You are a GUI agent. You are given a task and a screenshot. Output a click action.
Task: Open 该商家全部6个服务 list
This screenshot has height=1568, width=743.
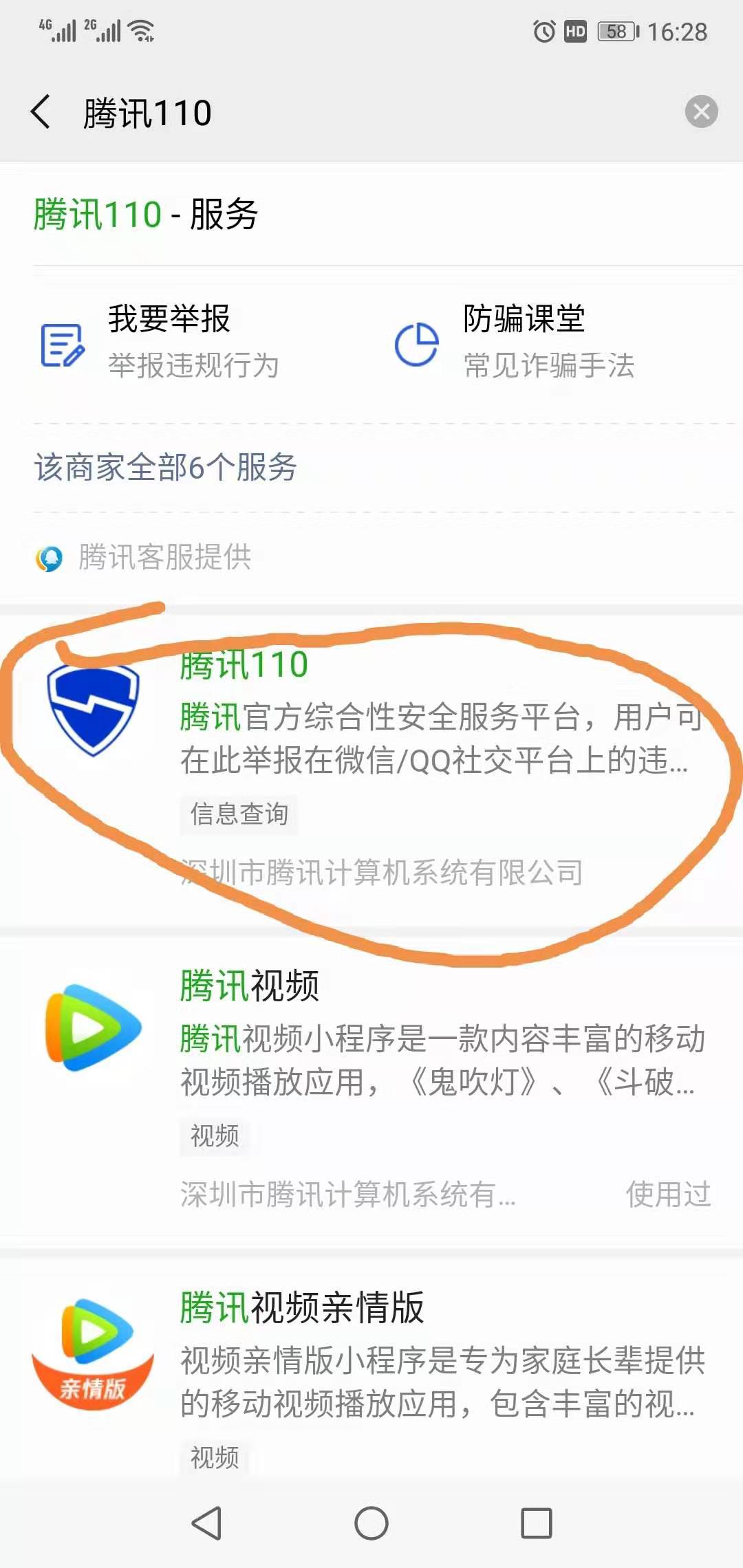[165, 466]
